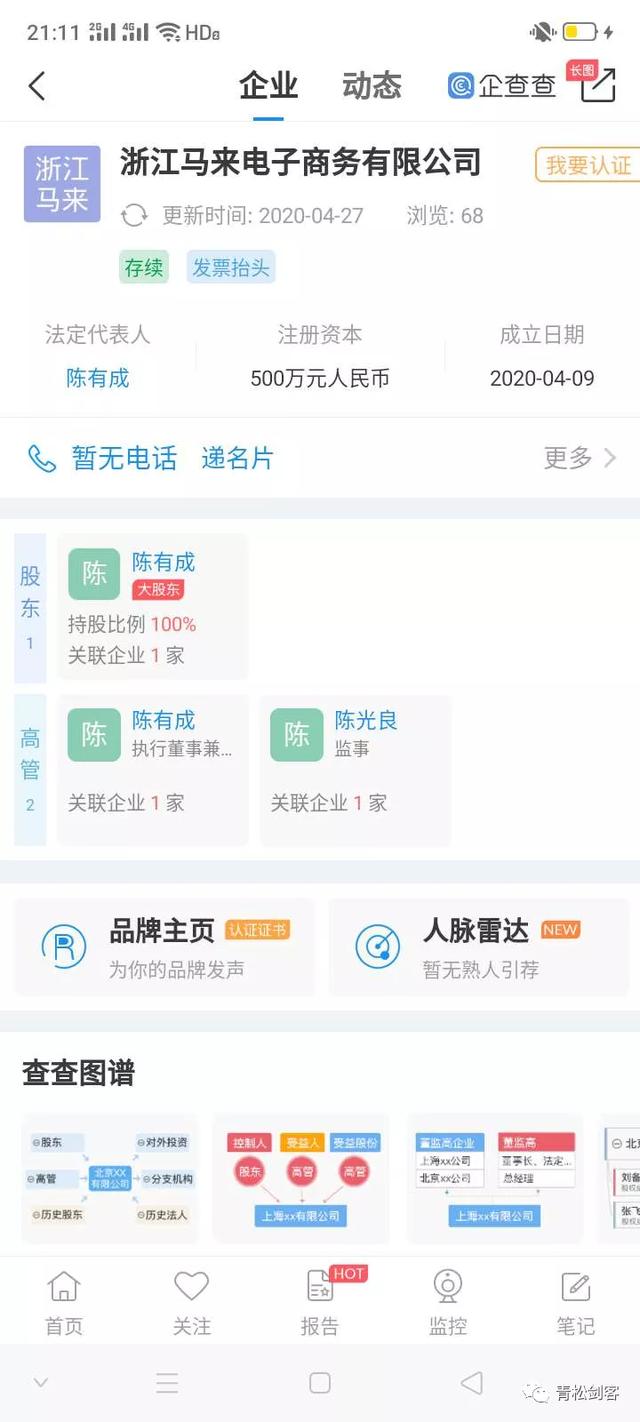Screen dimensions: 640x1422
Task: Tap 递名片 to send a business card
Action: (x=237, y=458)
